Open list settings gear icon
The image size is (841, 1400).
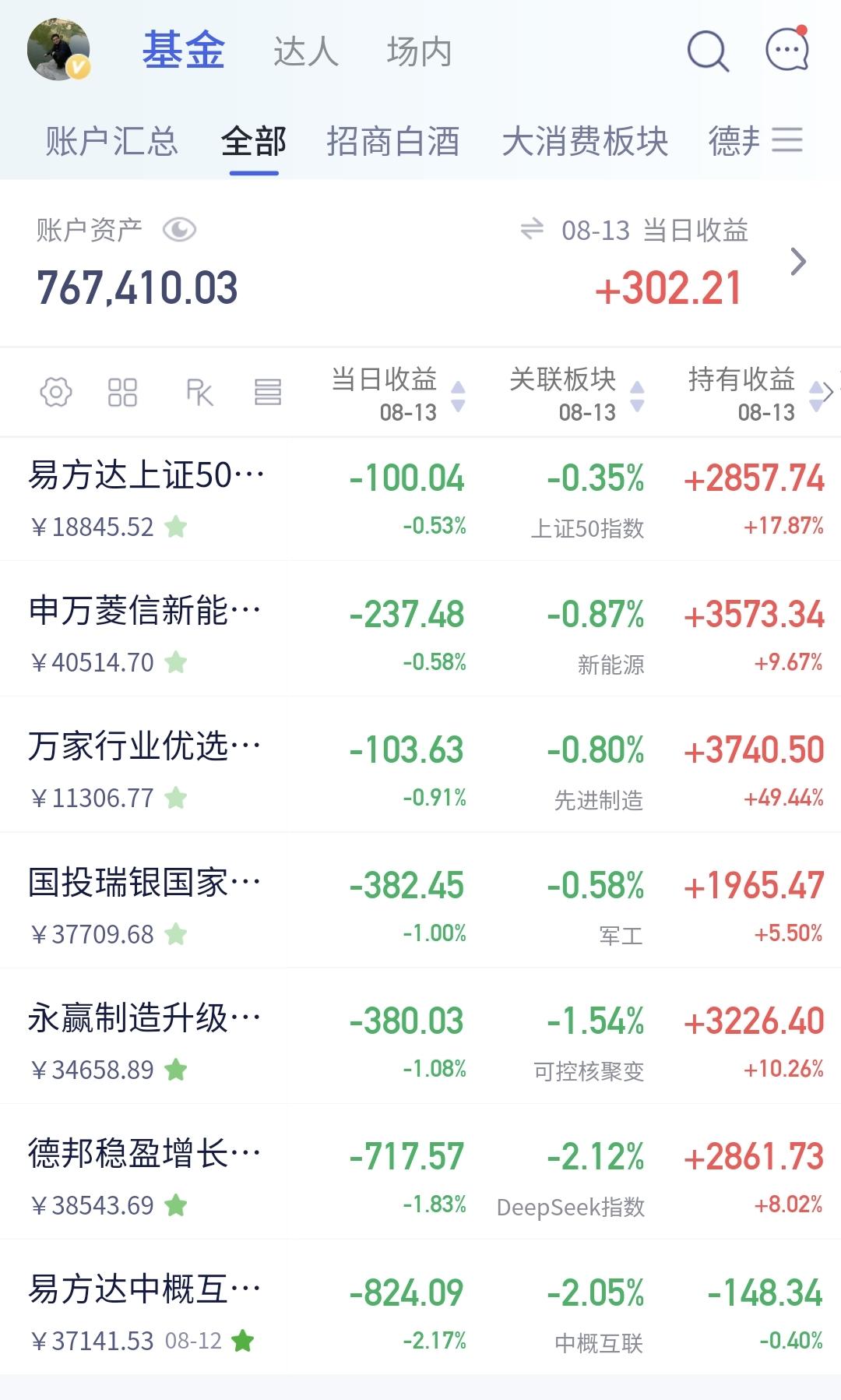click(x=56, y=392)
